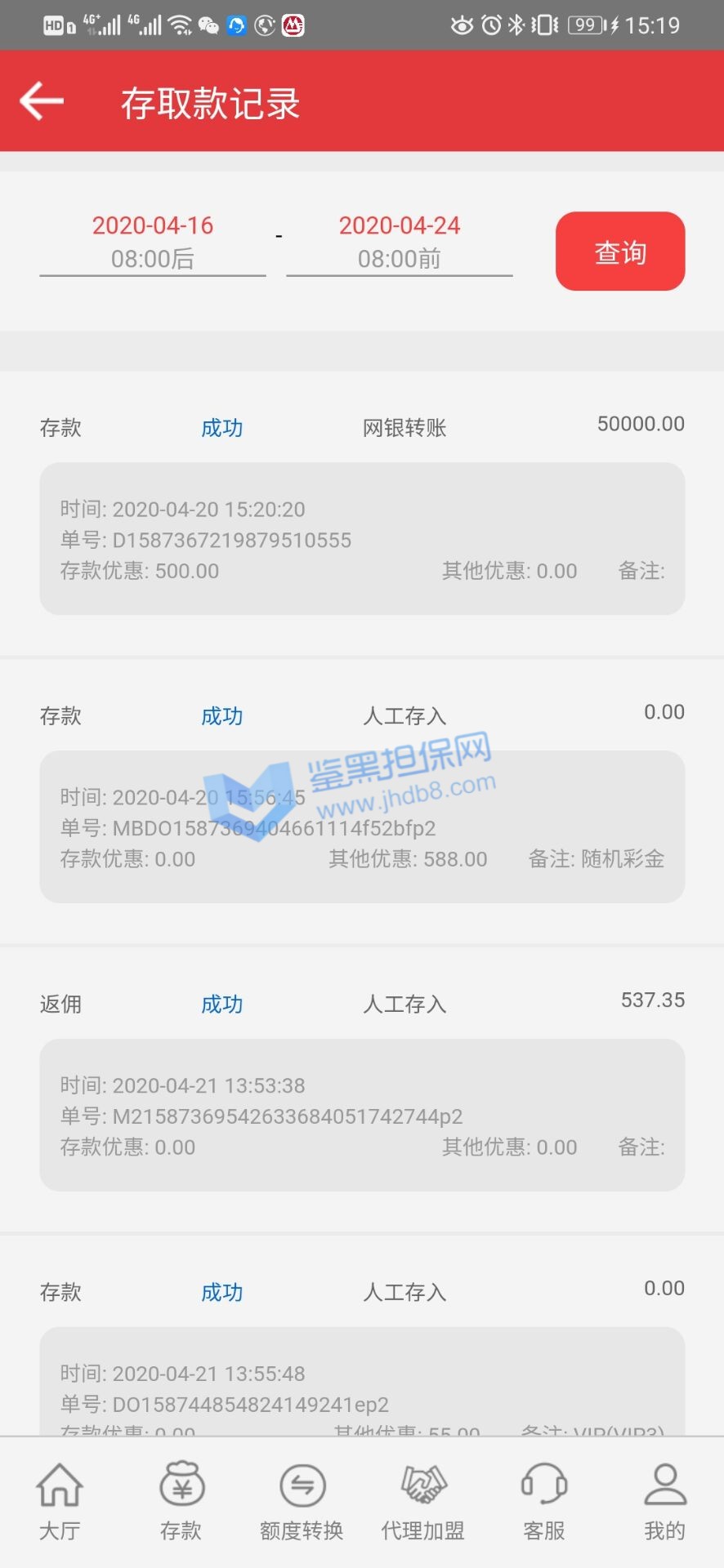Image resolution: width=724 pixels, height=1568 pixels.
Task: Switch to the 大厅 tab
Action: pos(60,1501)
